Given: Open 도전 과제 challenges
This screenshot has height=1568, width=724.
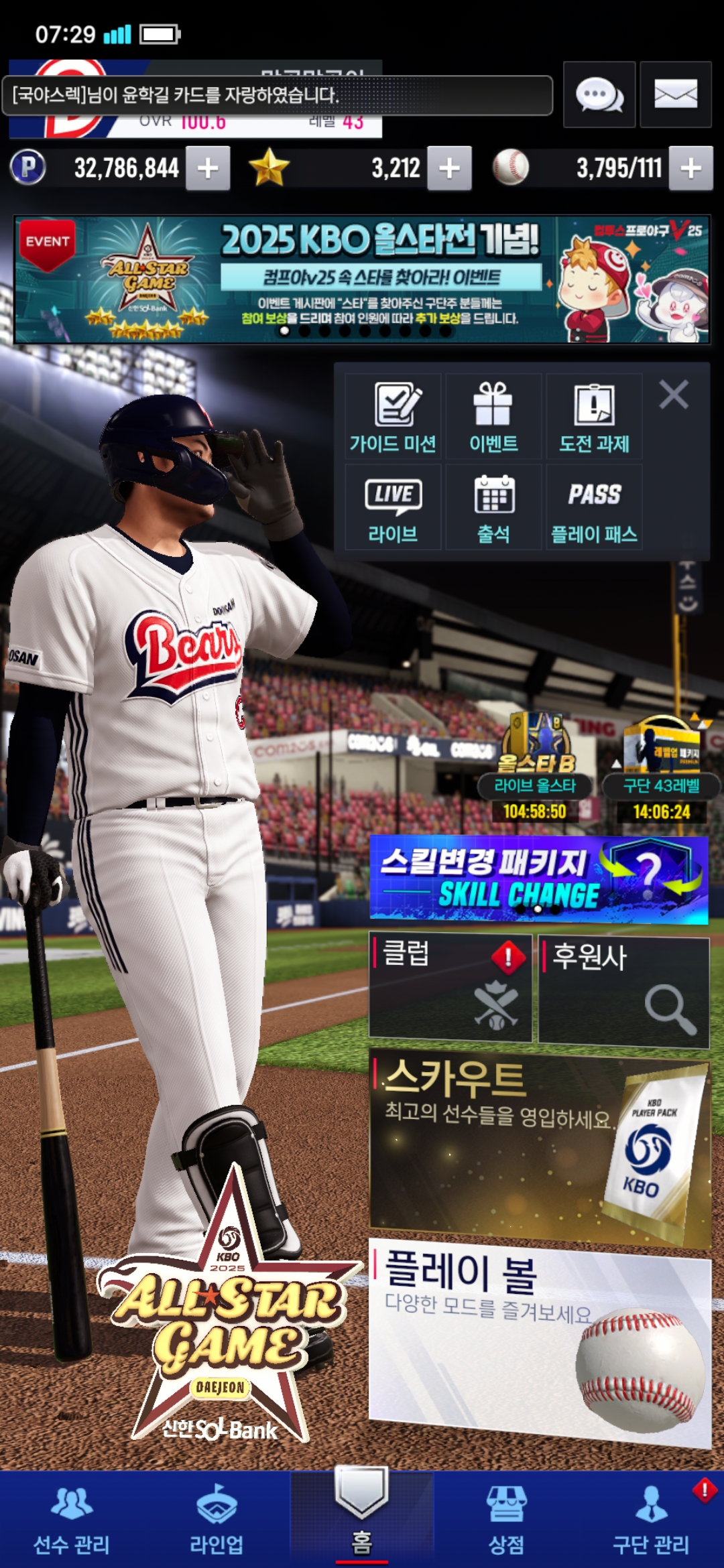Looking at the screenshot, I should 594,416.
